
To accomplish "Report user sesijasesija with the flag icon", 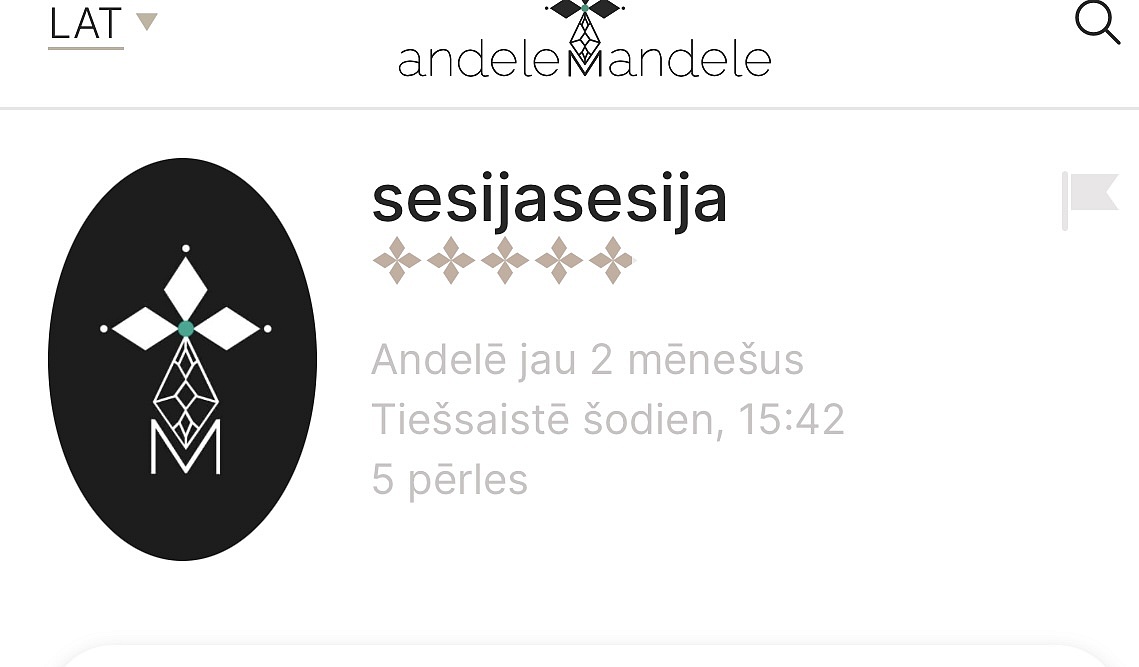I will pyautogui.click(x=1090, y=199).
